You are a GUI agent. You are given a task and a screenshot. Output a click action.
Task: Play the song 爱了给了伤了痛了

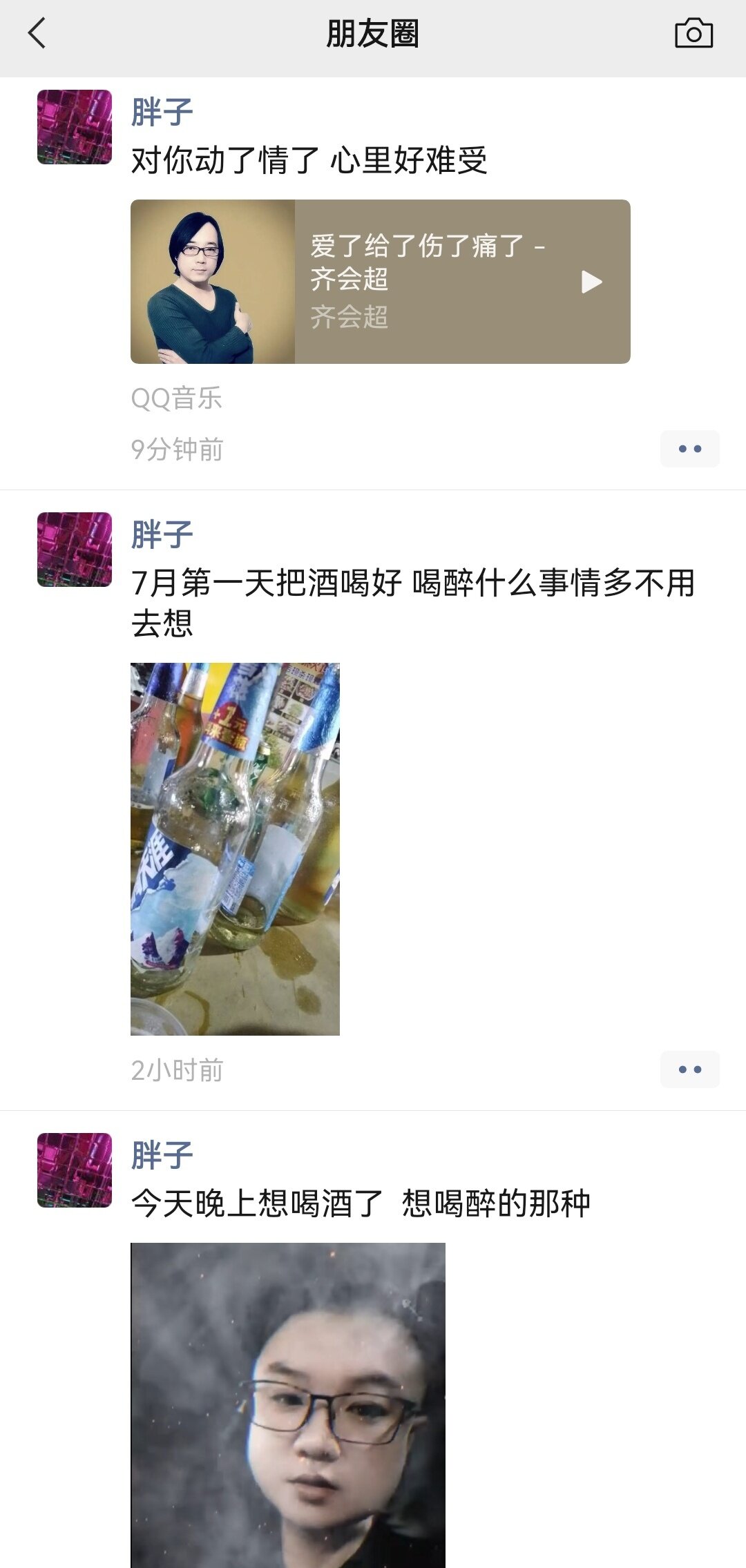pos(591,282)
